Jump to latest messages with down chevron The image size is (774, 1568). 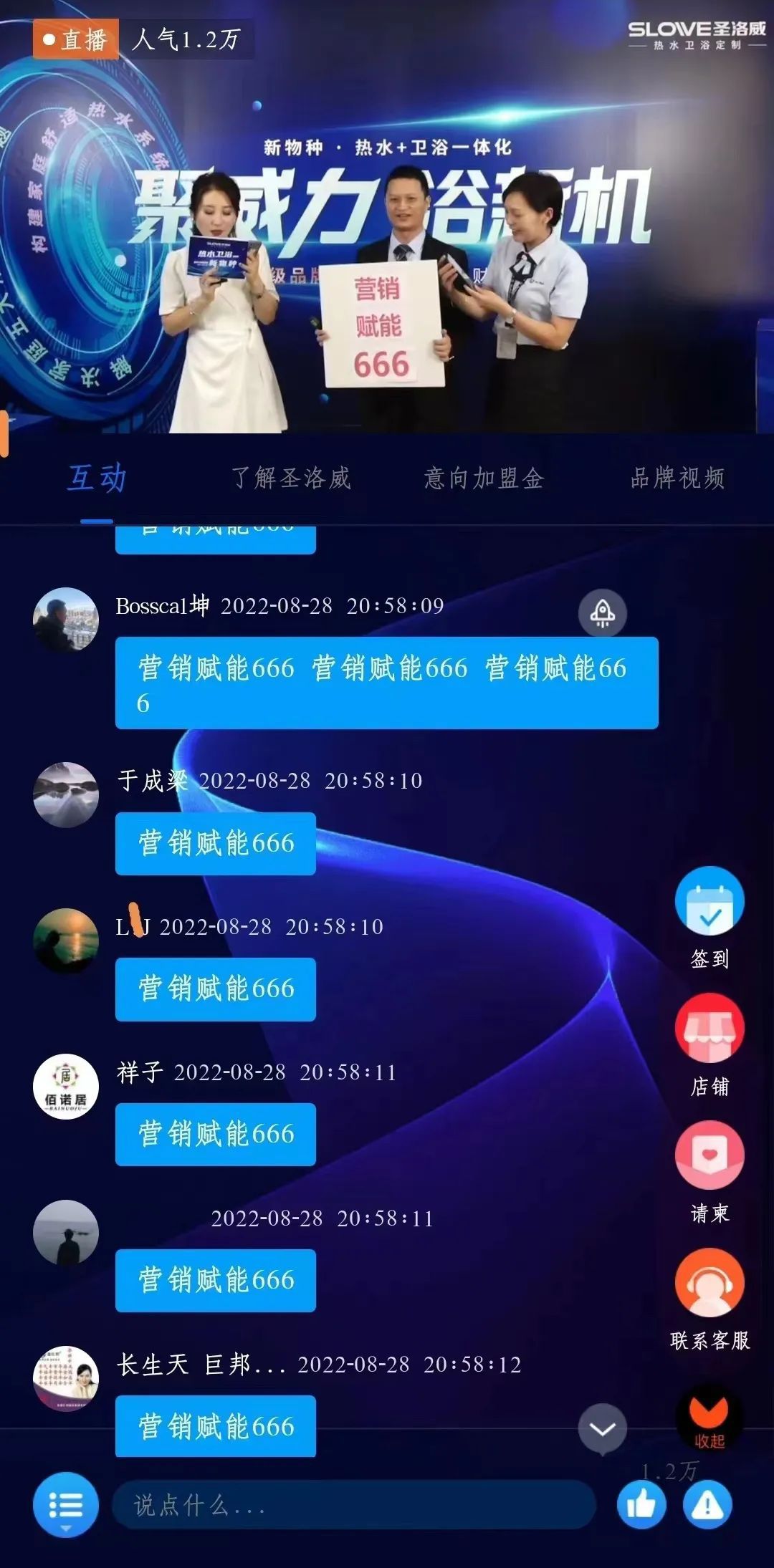click(x=602, y=1429)
